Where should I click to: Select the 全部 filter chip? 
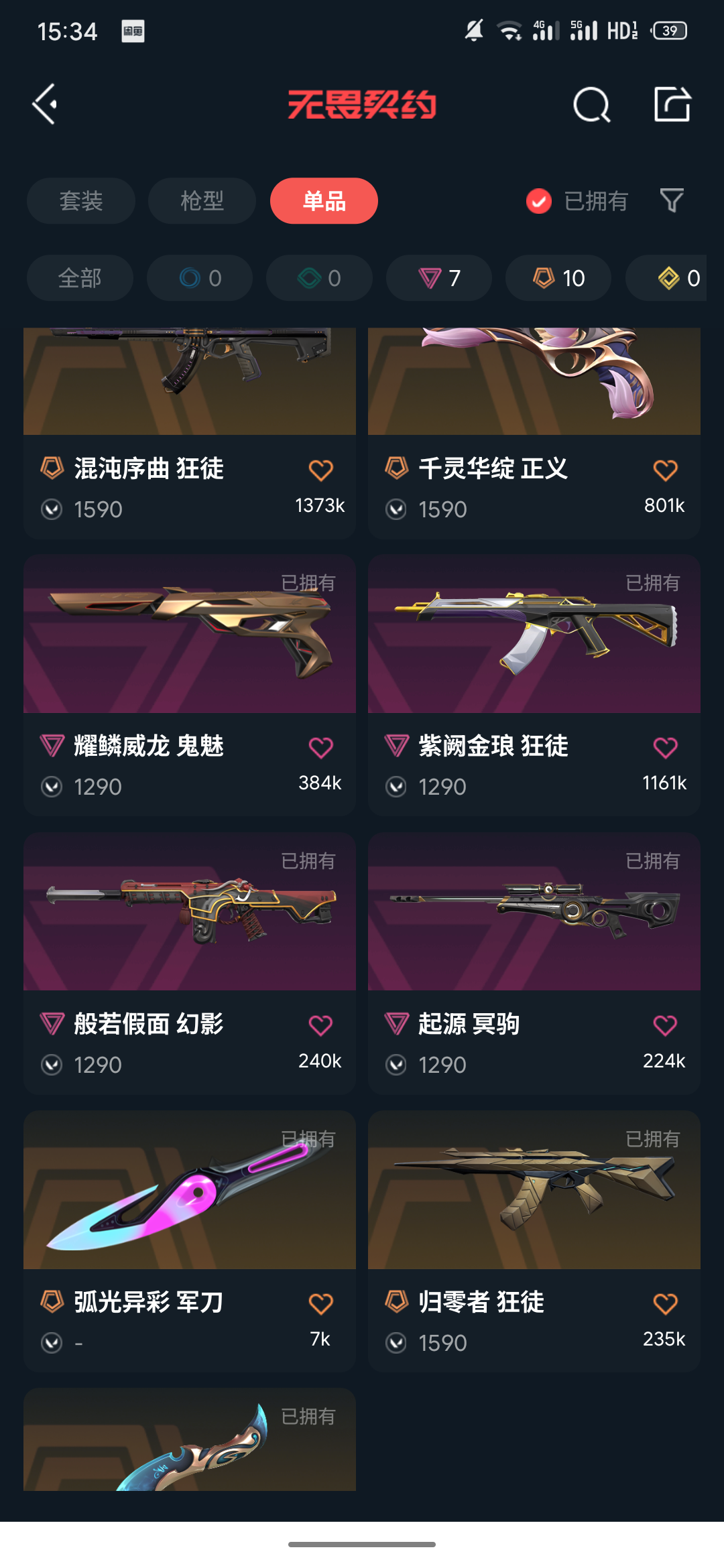[80, 278]
